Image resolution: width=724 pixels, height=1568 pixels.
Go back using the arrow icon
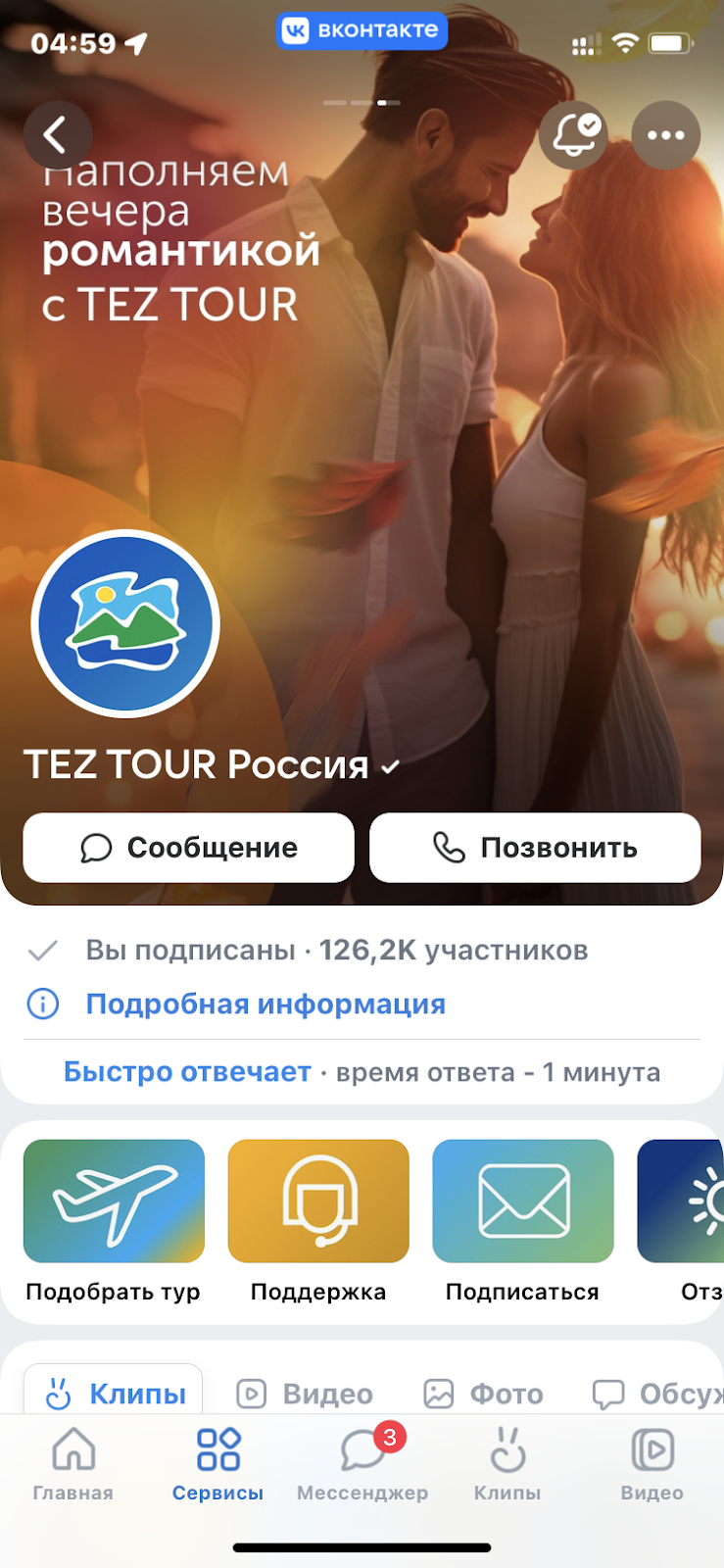[x=58, y=134]
